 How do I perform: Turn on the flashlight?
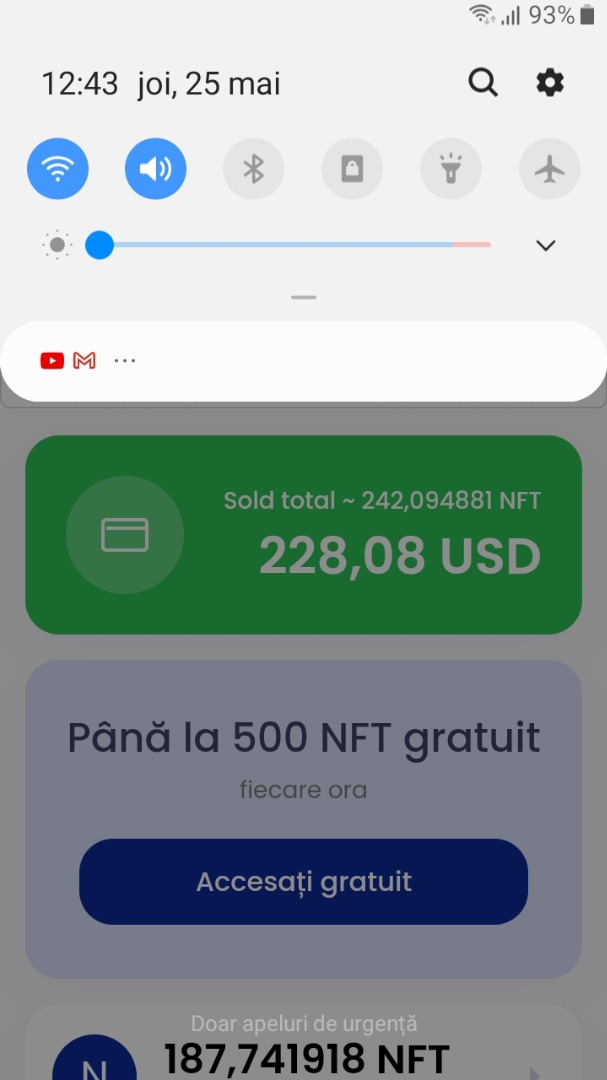tap(450, 168)
